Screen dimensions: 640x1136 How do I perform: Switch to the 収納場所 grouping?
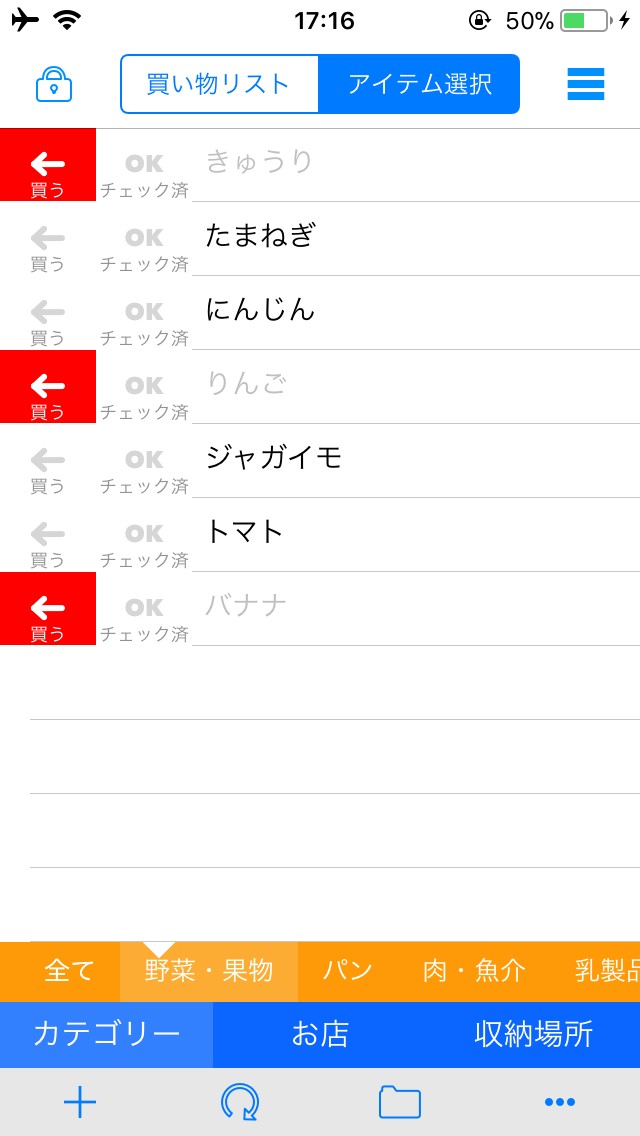click(x=533, y=1034)
